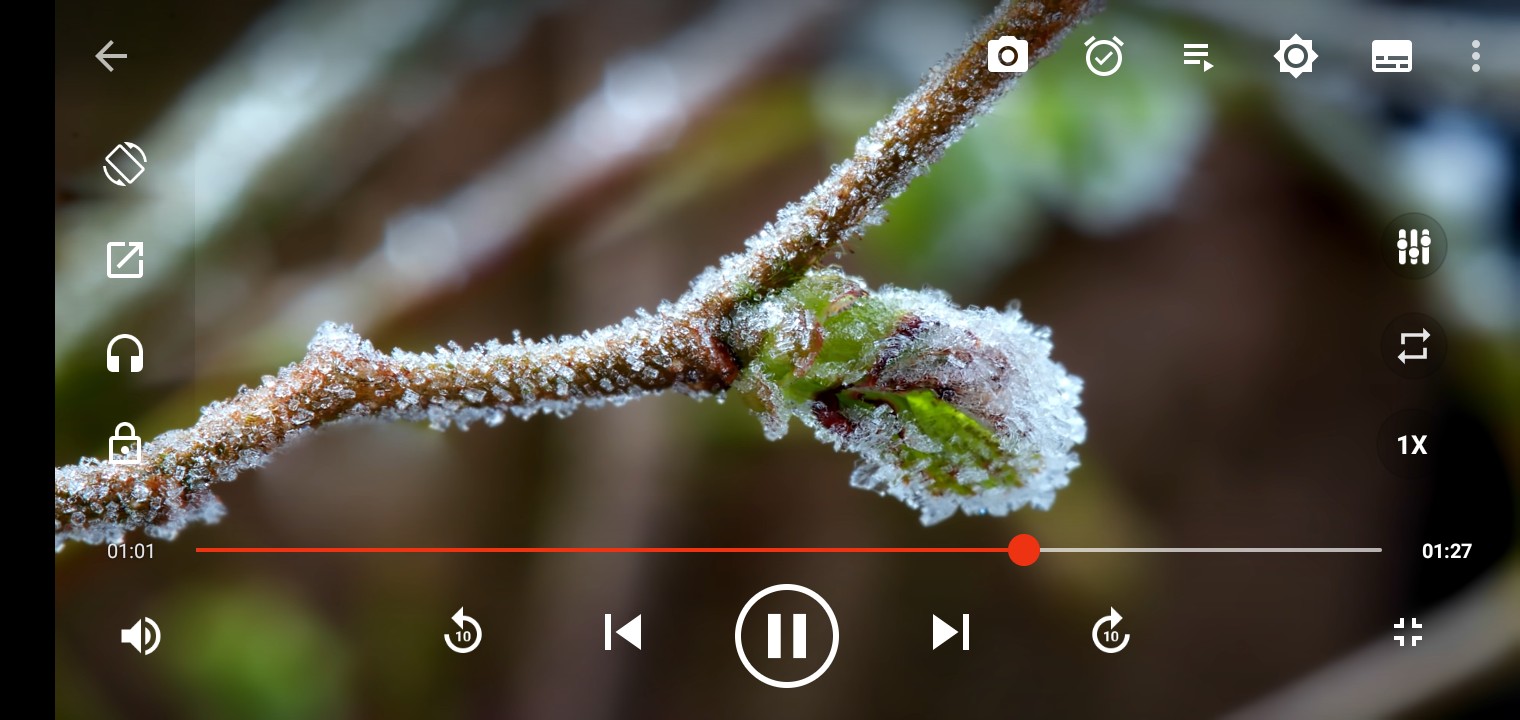This screenshot has width=1520, height=720.
Task: Toggle repeat mode
Action: (1413, 346)
